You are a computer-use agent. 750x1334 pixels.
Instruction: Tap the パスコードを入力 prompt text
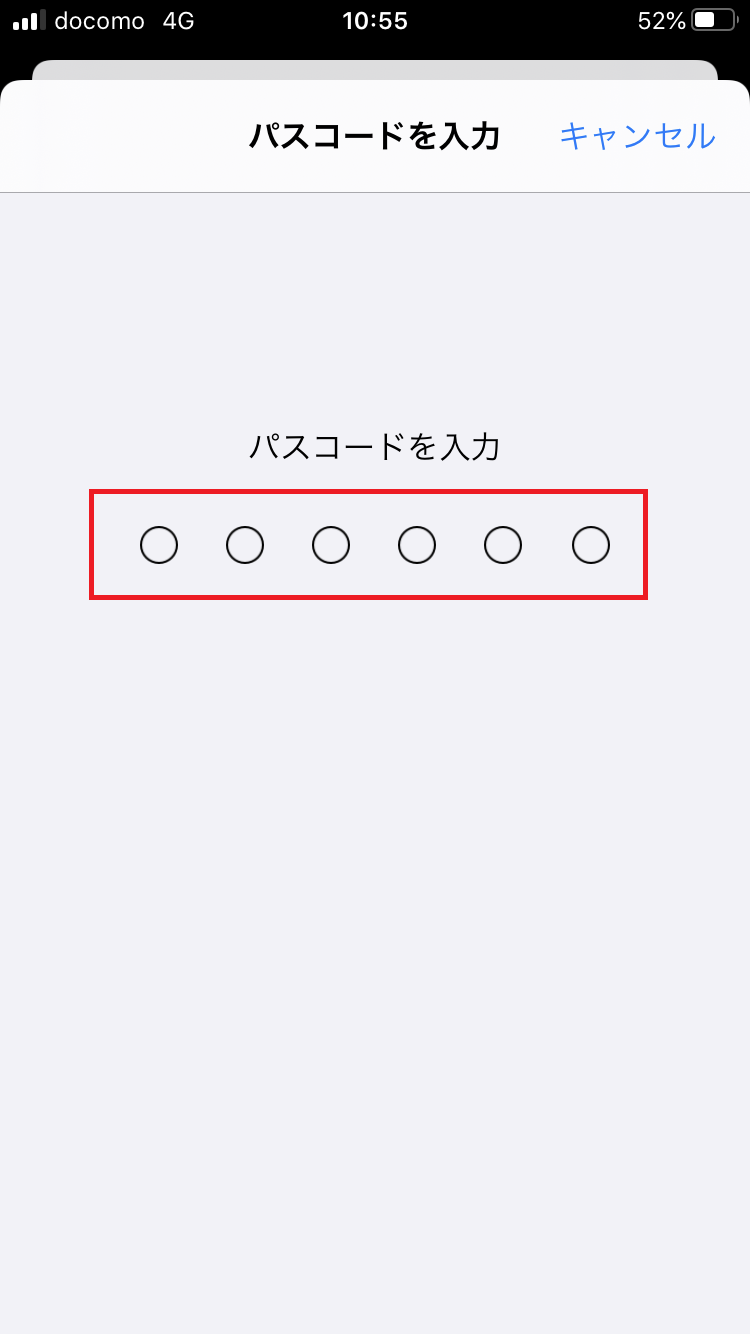[375, 447]
